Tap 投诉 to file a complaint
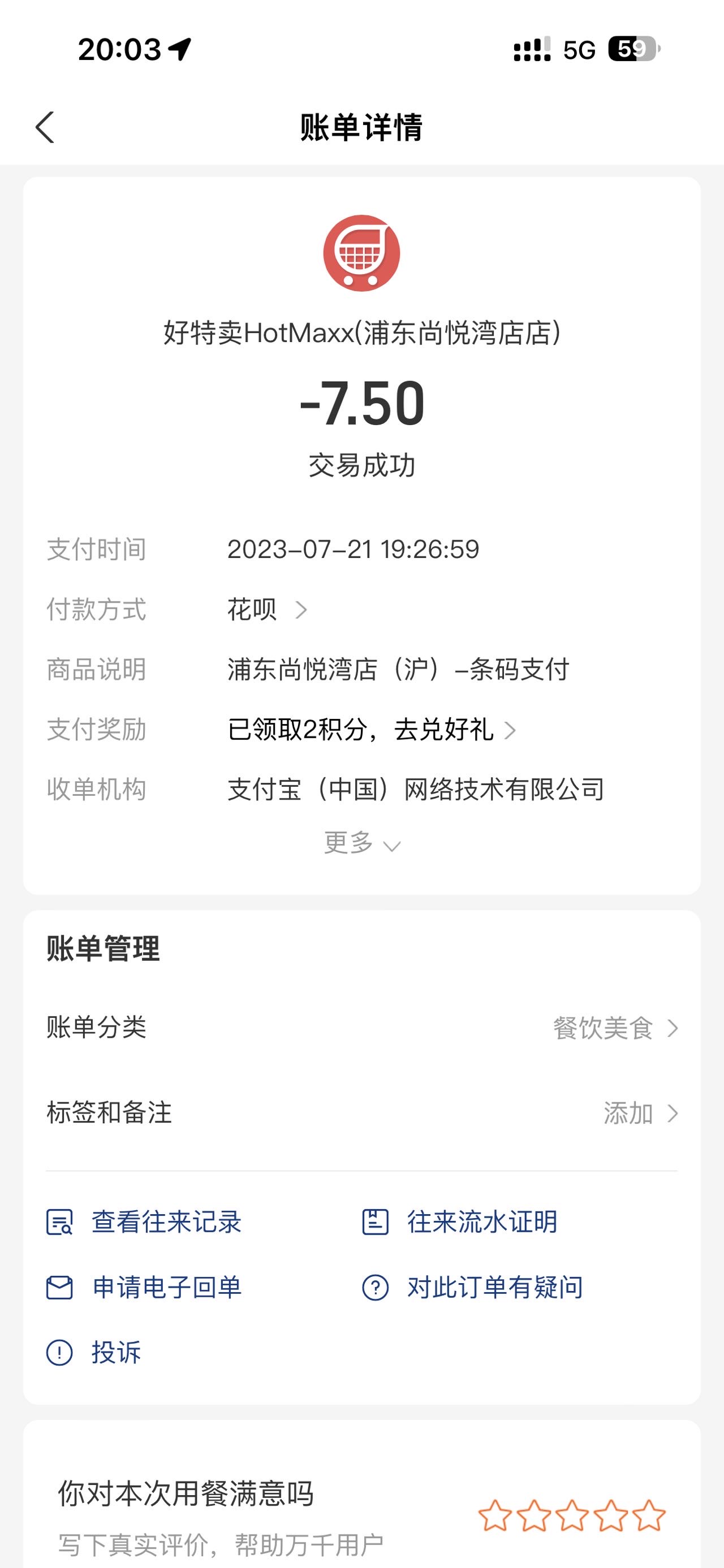Screen dimensions: 724x1568 tap(94, 1353)
